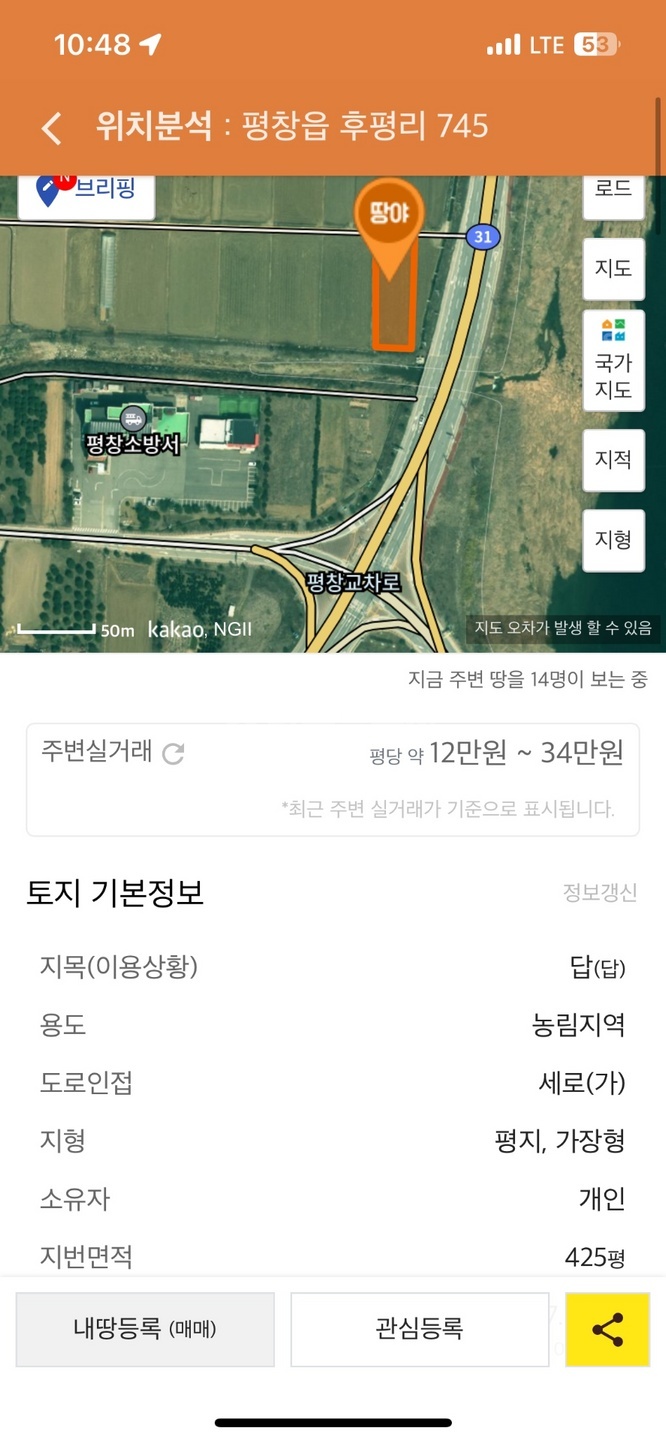The height and width of the screenshot is (1440, 666).
Task: Add this lot via 관심등록
Action: pyautogui.click(x=419, y=1329)
